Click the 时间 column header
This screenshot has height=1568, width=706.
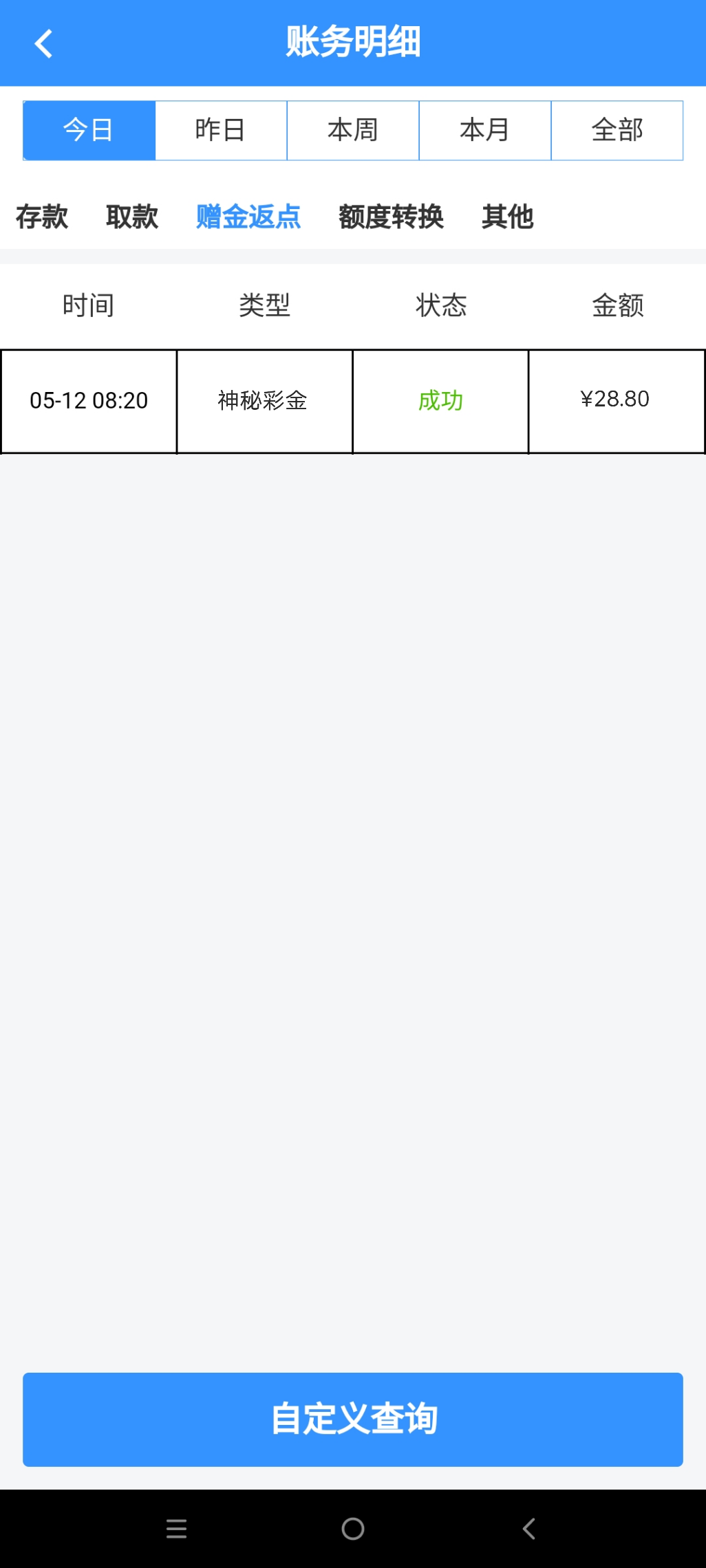(88, 305)
